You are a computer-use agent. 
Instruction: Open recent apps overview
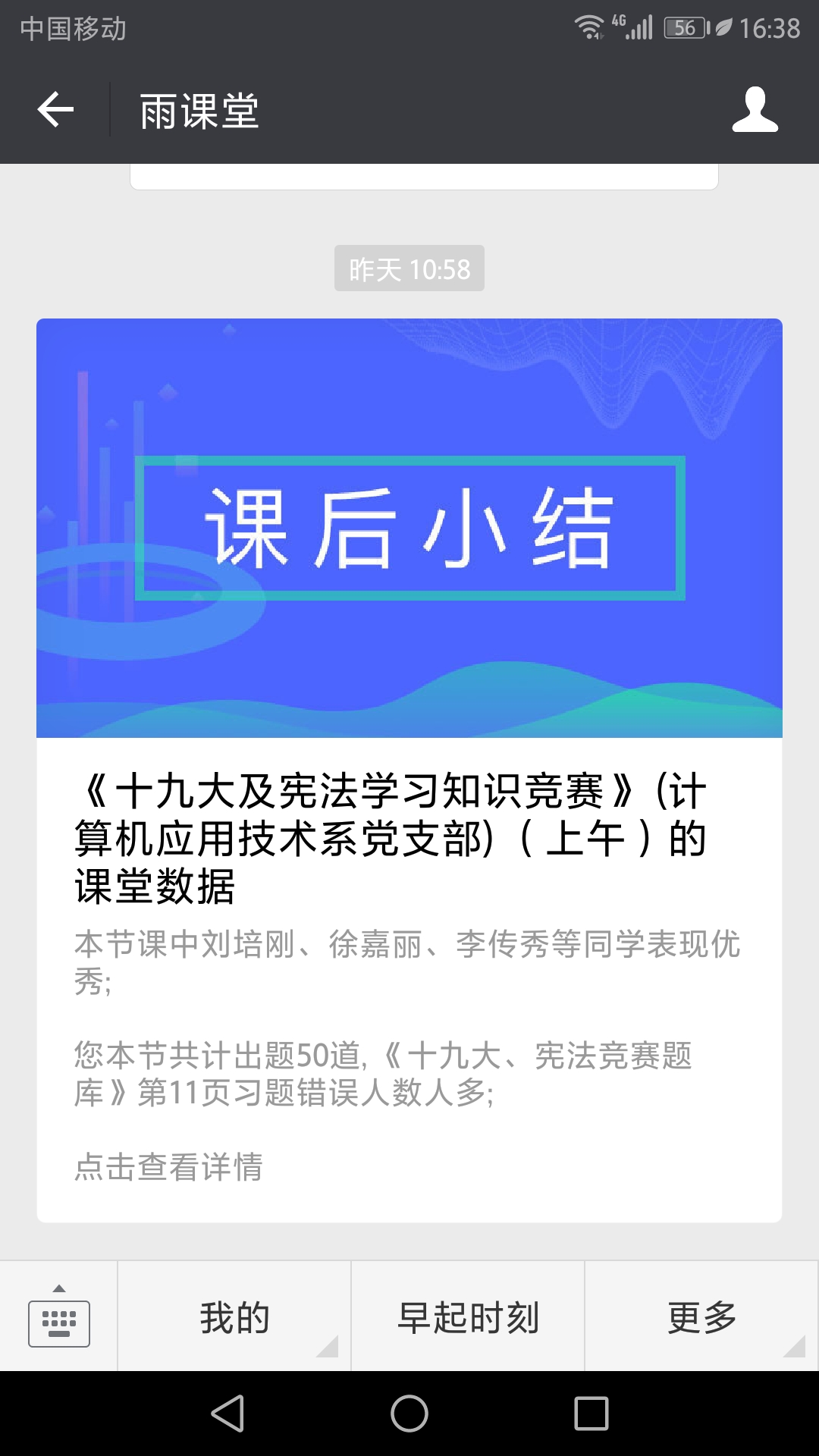[591, 1414]
